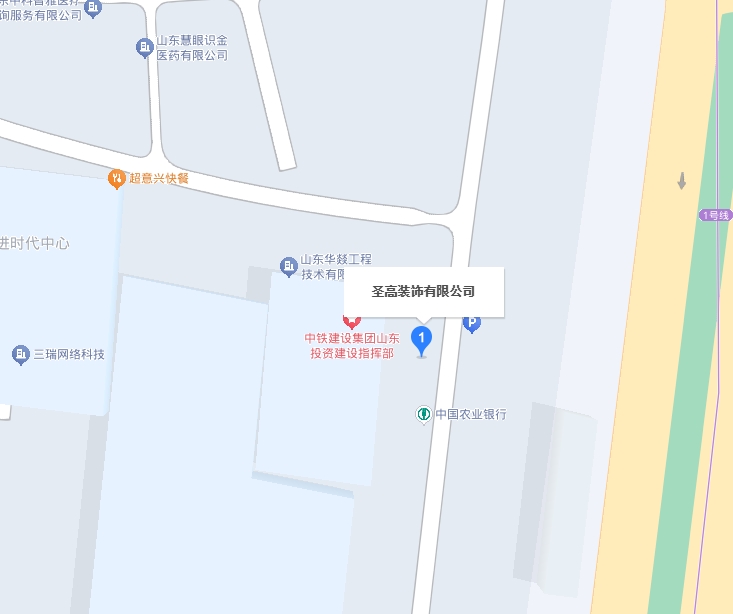Select the 中国农业银行 map point
This screenshot has width=733, height=614.
pyautogui.click(x=424, y=414)
